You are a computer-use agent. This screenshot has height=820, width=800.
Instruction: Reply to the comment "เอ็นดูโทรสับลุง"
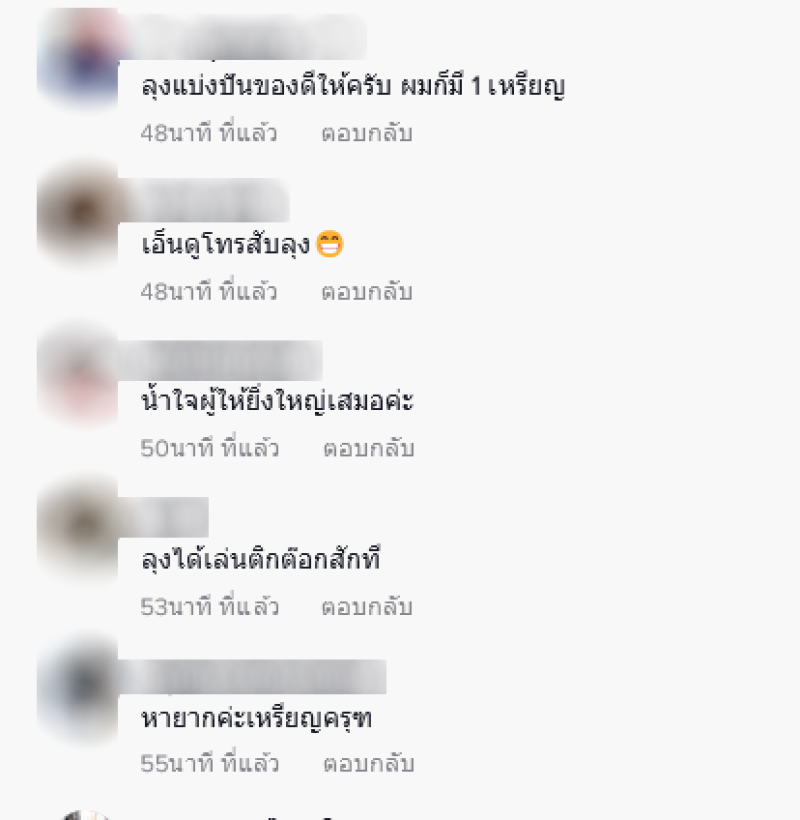(x=366, y=292)
